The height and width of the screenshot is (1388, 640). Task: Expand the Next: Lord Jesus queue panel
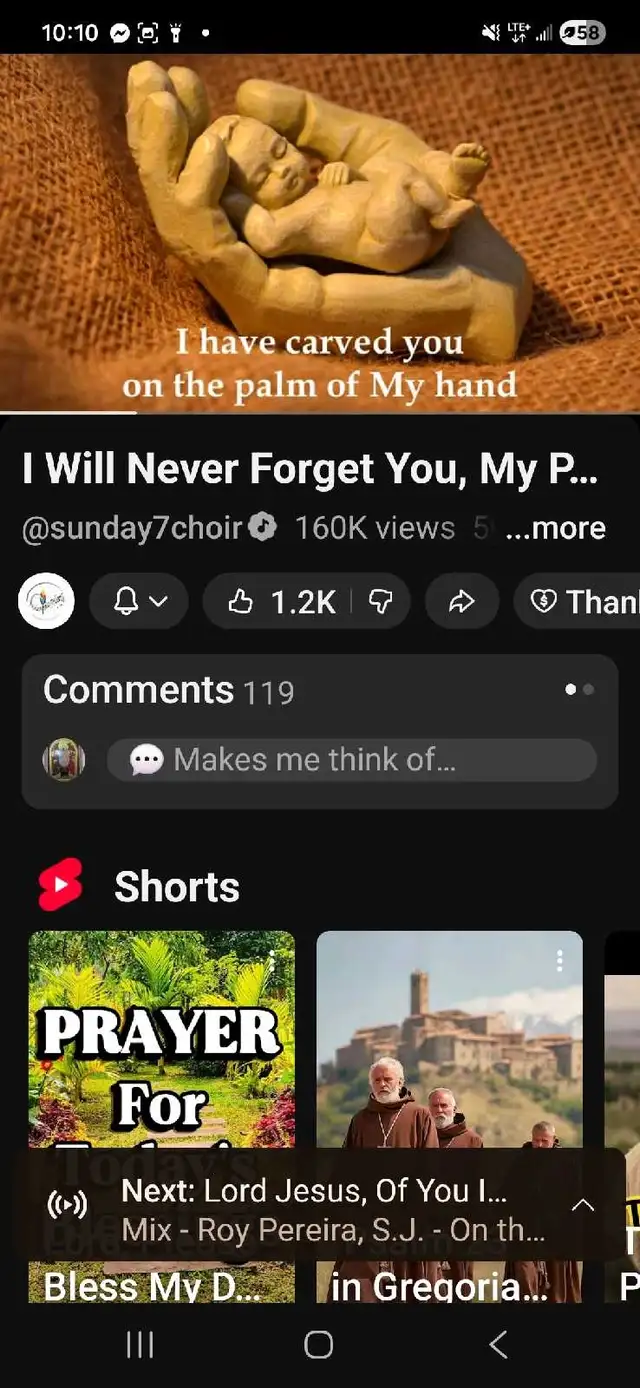[x=582, y=1205]
